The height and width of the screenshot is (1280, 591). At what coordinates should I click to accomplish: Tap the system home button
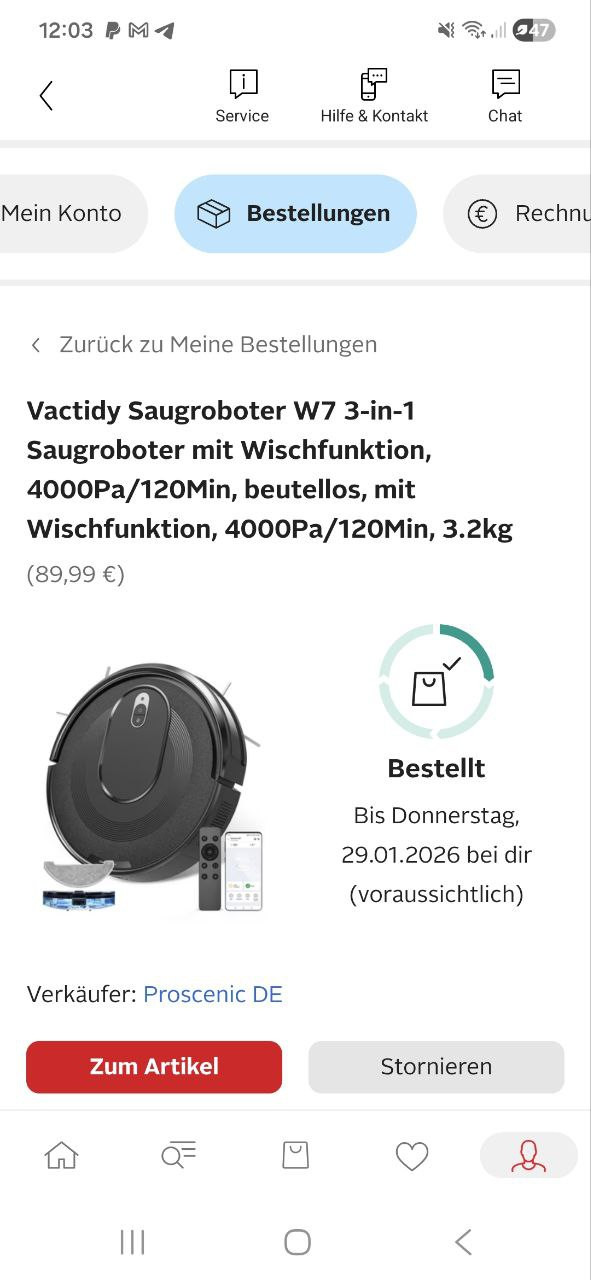pyautogui.click(x=297, y=1242)
